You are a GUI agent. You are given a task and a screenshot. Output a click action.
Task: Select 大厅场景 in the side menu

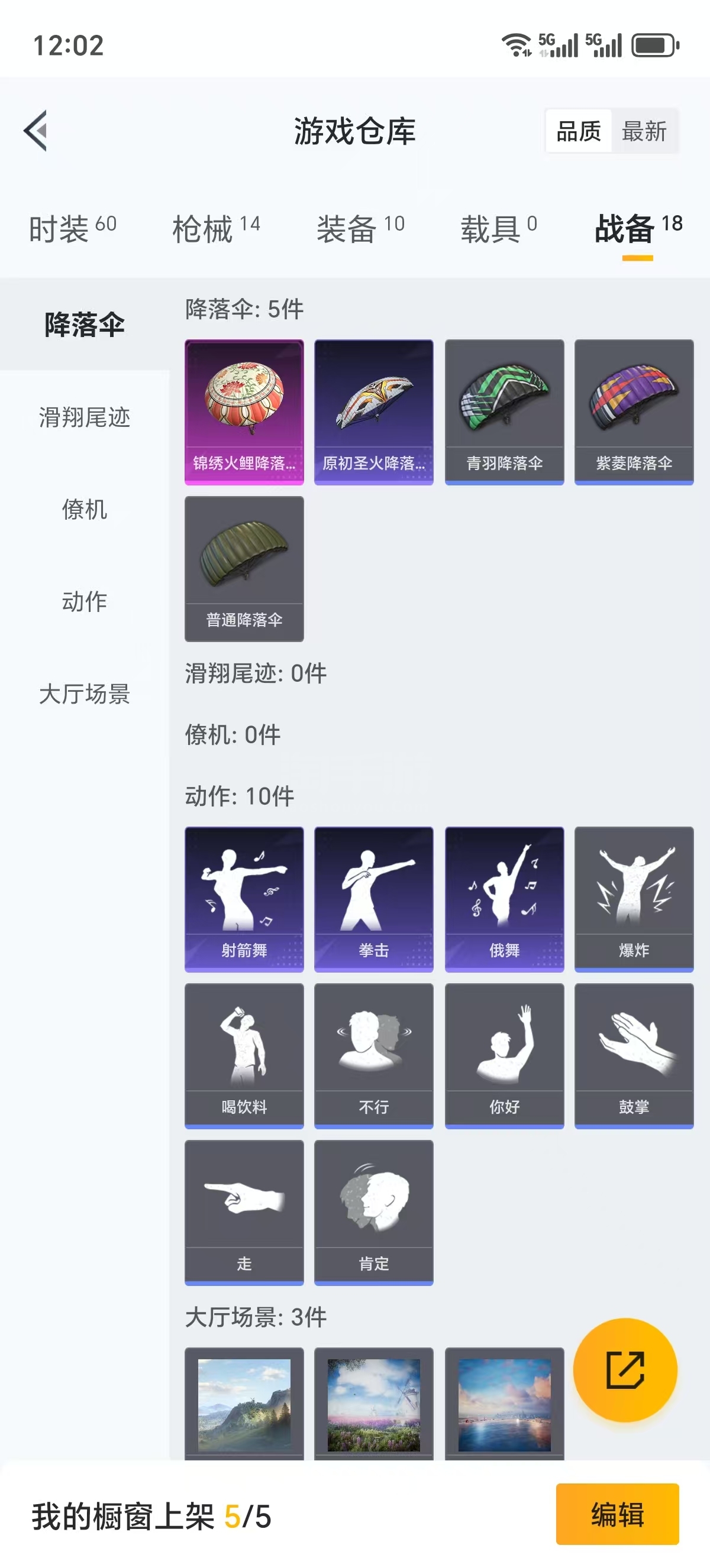pos(85,694)
